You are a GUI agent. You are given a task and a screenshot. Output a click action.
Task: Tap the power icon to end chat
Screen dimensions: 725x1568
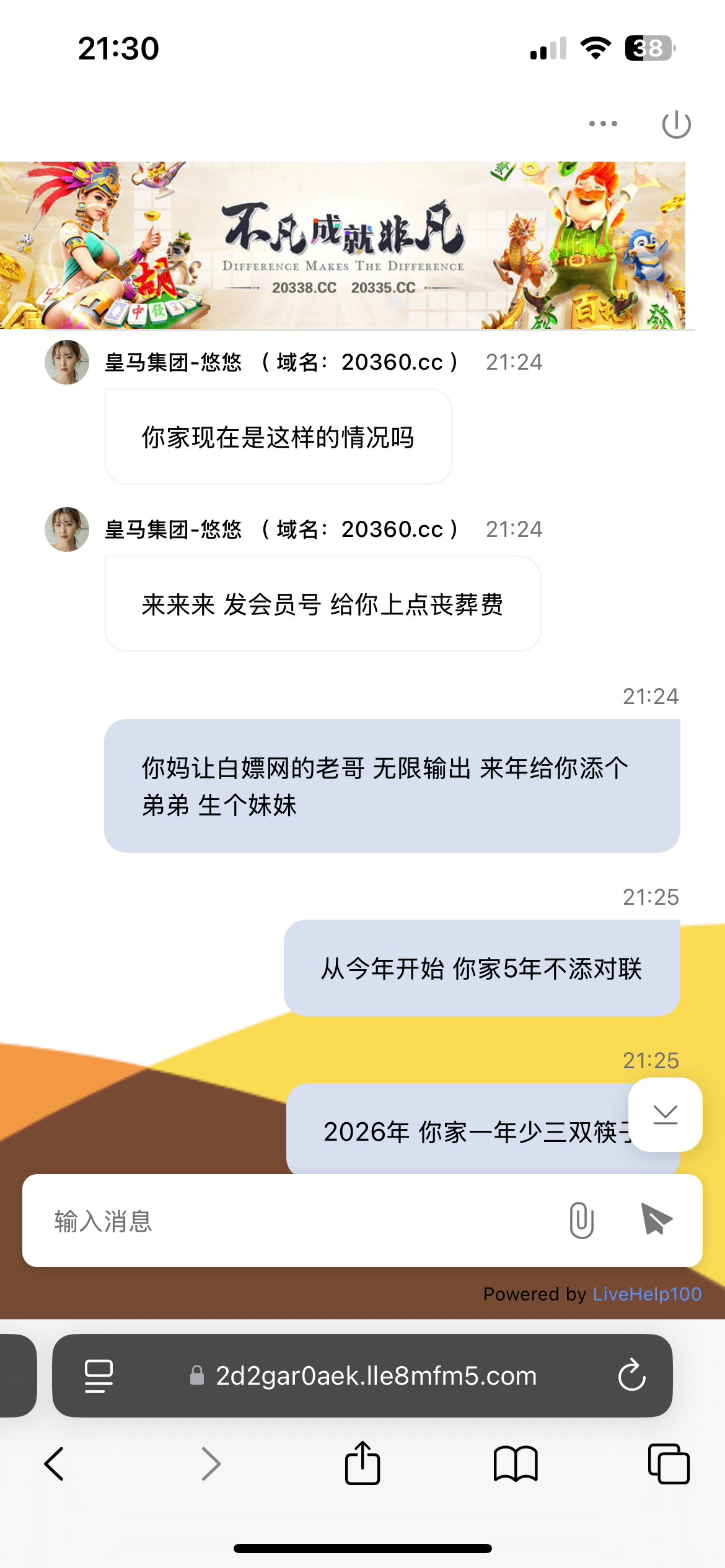point(676,124)
